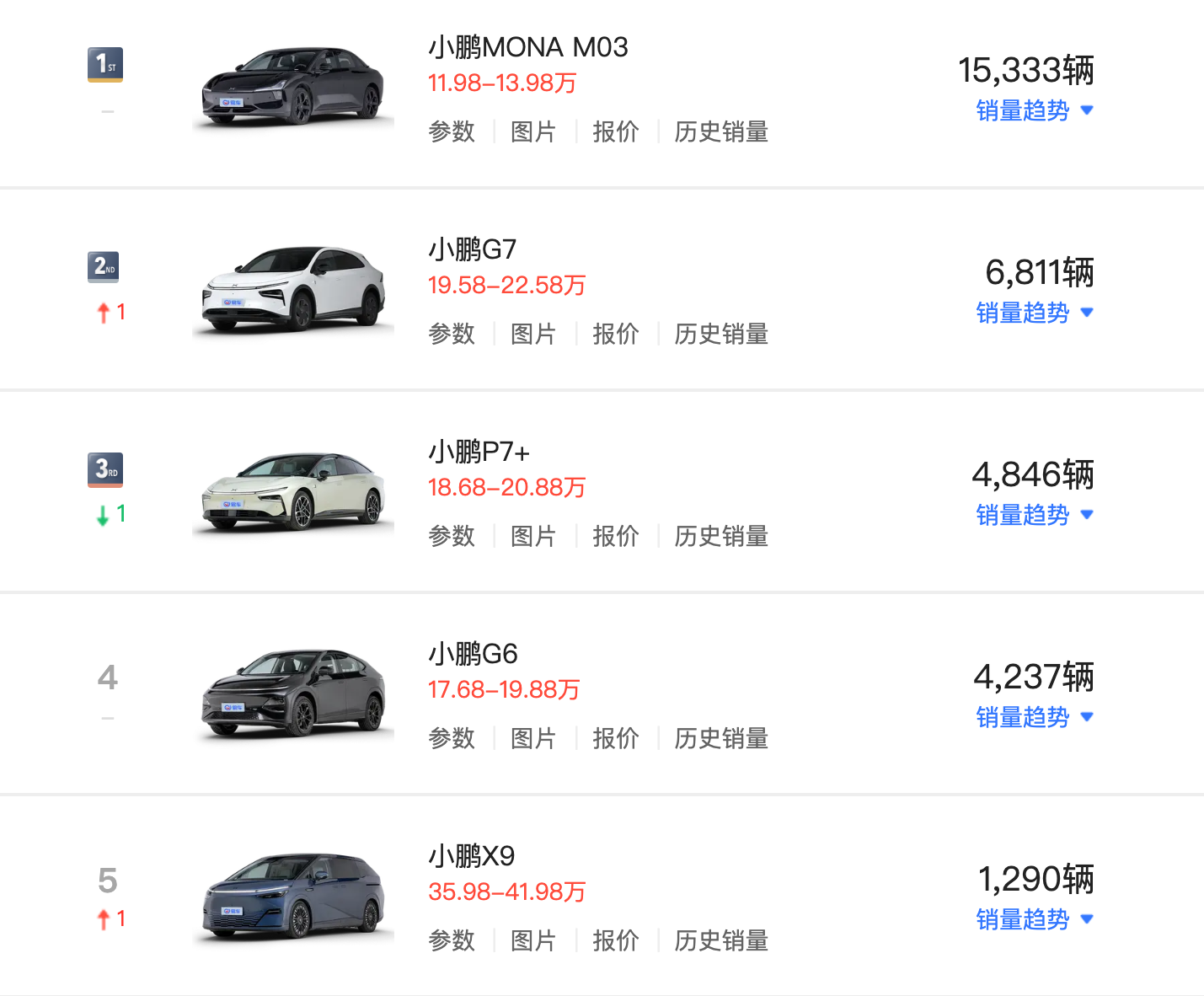Expand 销量趋势 for 小鹏G6
1204x996 pixels.
[x=1034, y=717]
